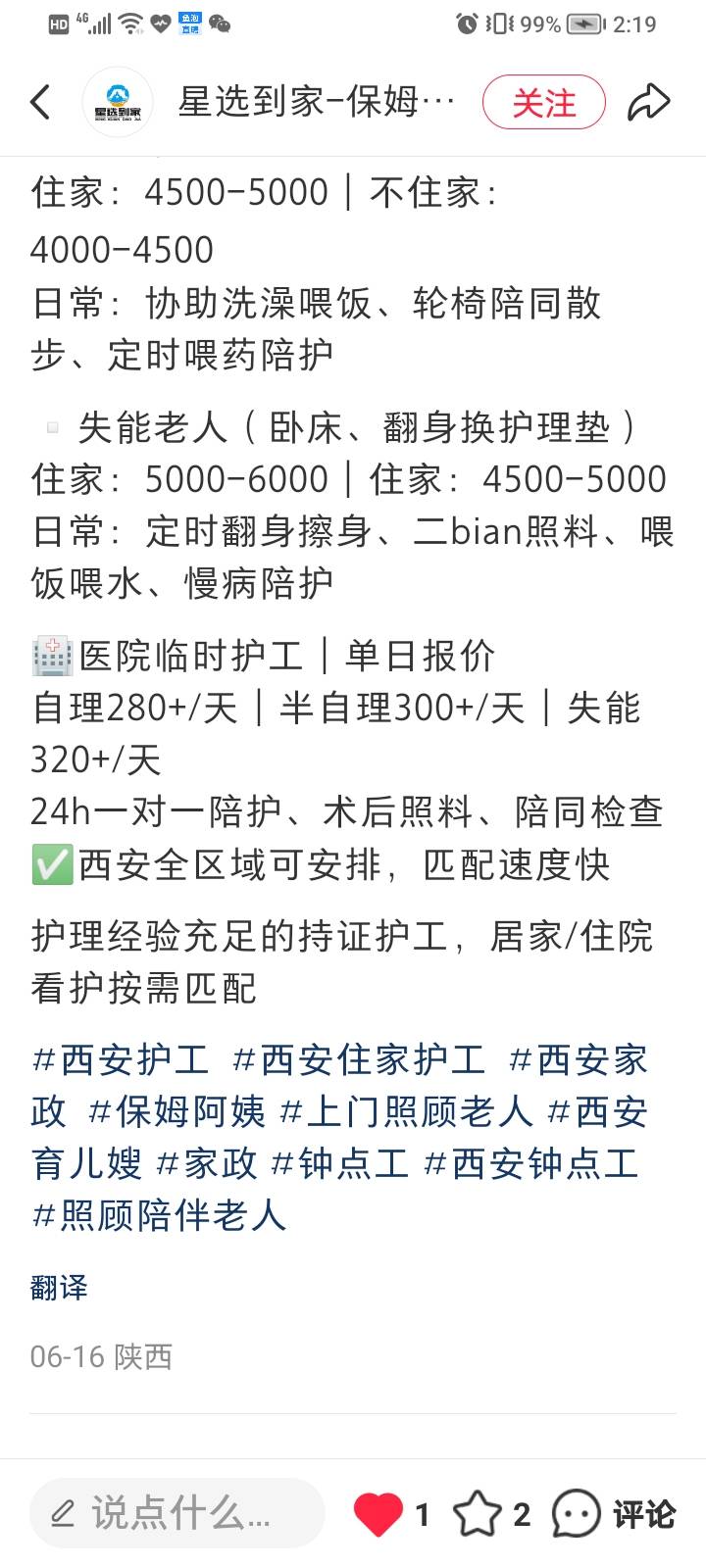Translate the post with 翻译

(x=59, y=1287)
